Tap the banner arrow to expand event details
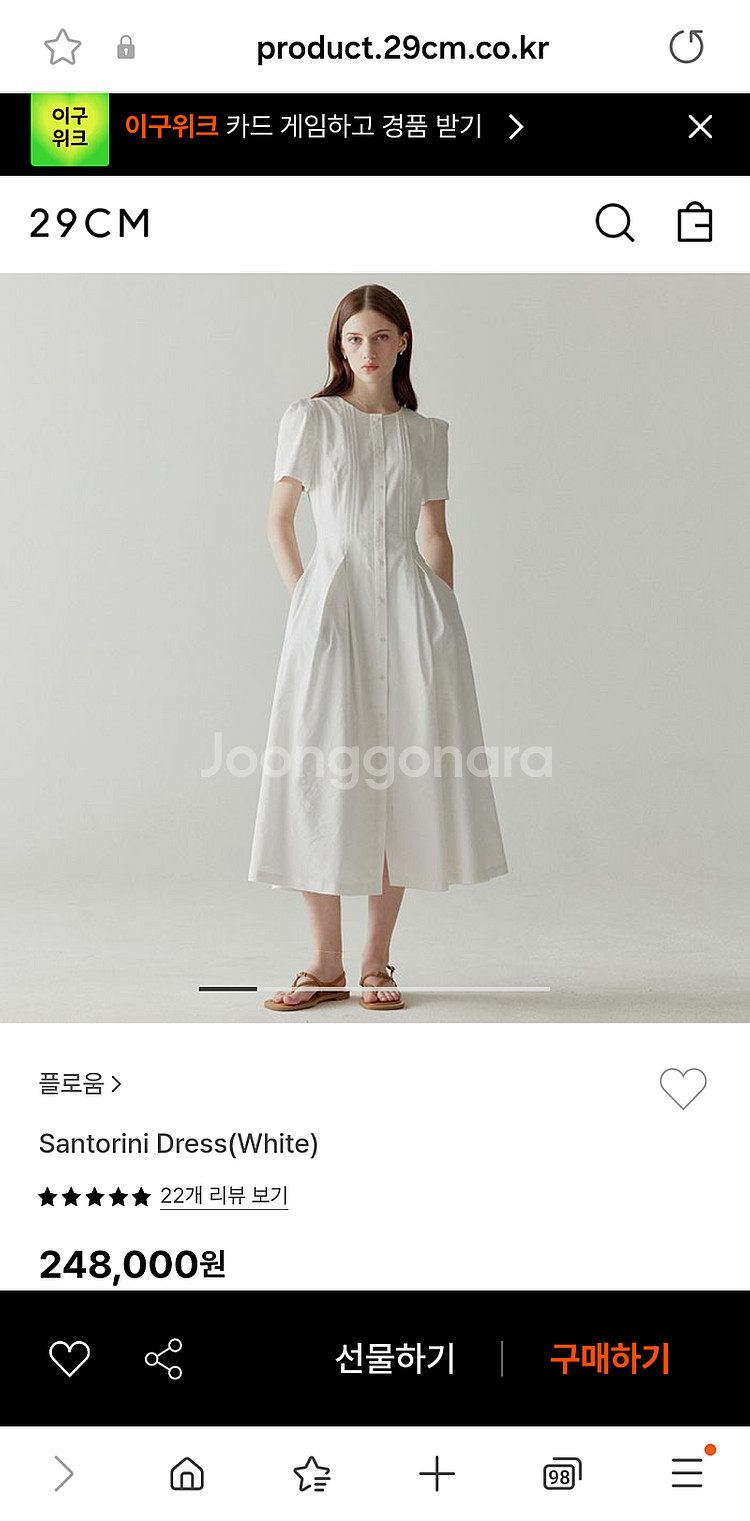The width and height of the screenshot is (750, 1521). (516, 127)
